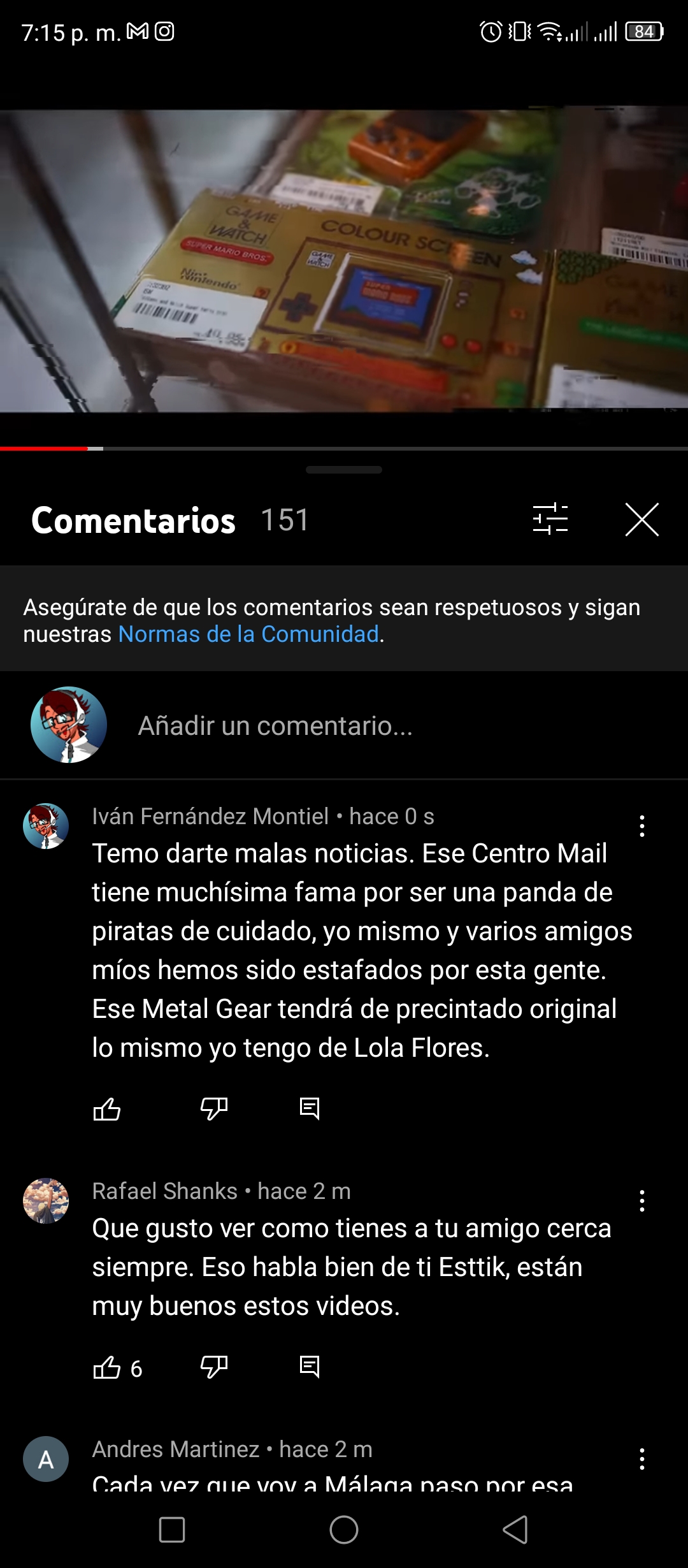Go back with the system back button

(x=515, y=1530)
